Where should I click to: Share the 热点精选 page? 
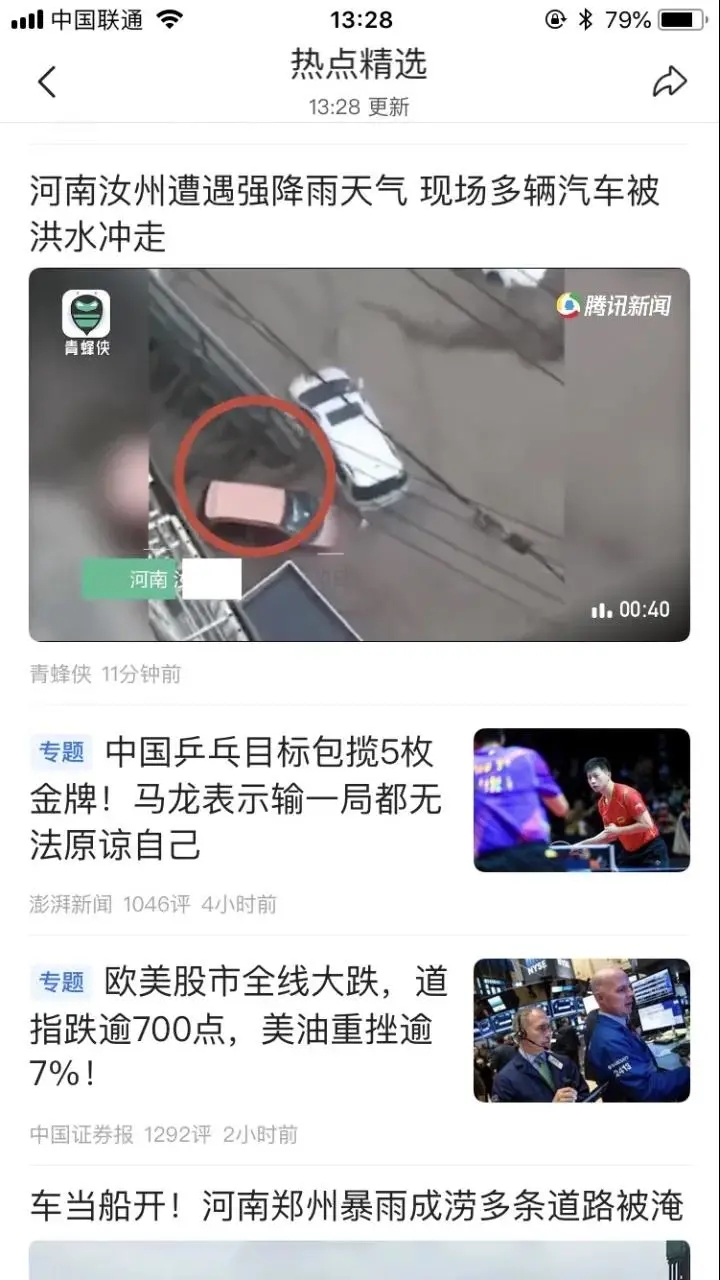coord(669,82)
